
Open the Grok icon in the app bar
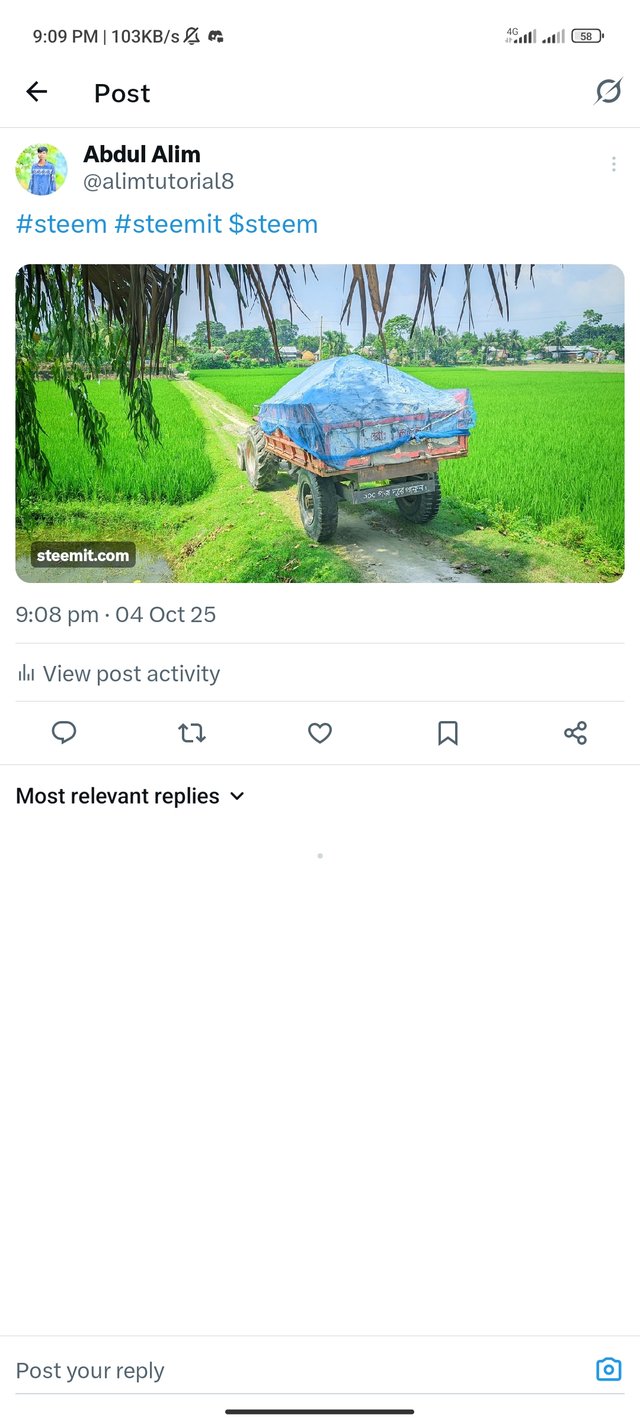coord(608,92)
